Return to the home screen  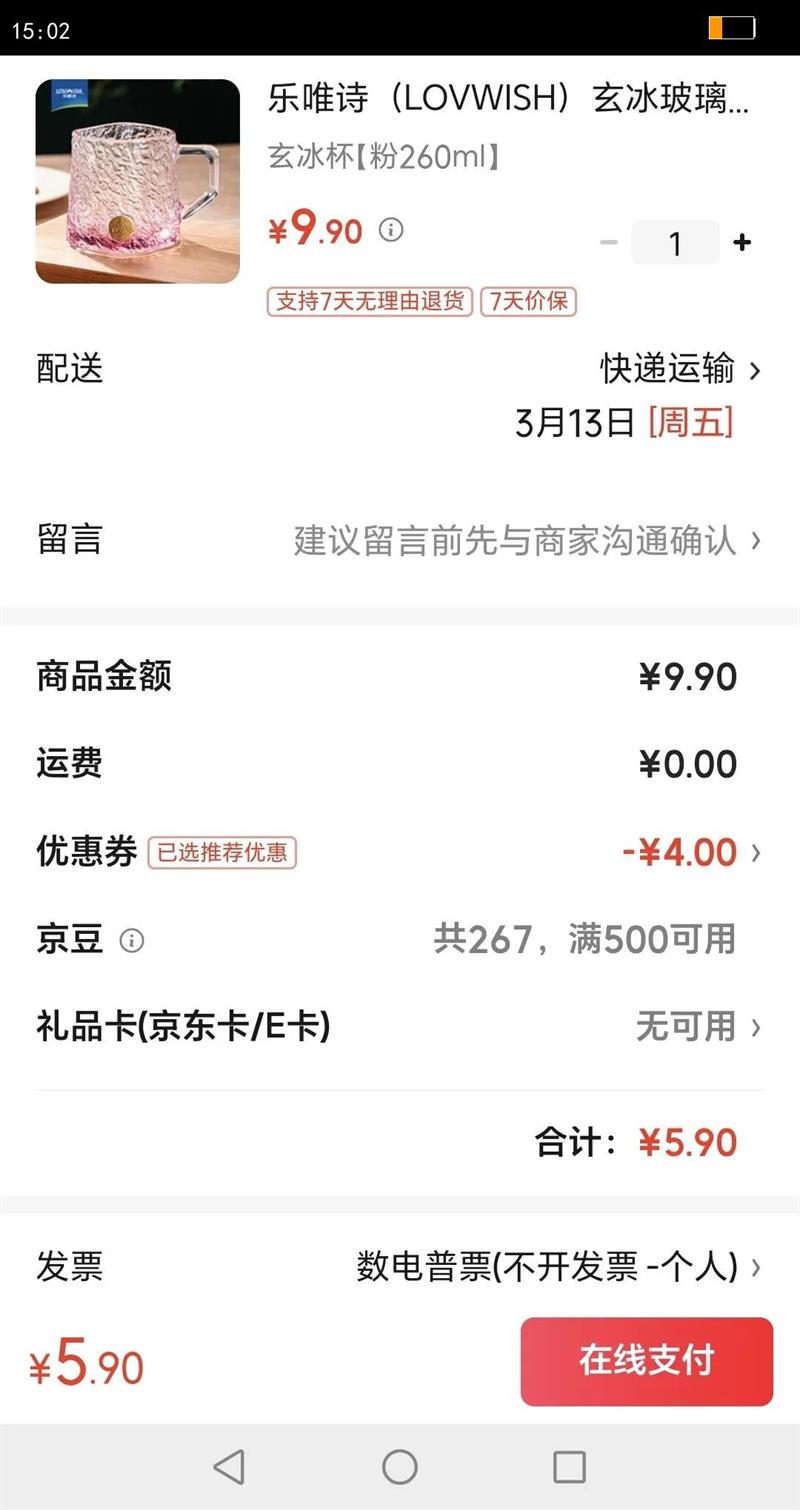pyautogui.click(x=400, y=1467)
